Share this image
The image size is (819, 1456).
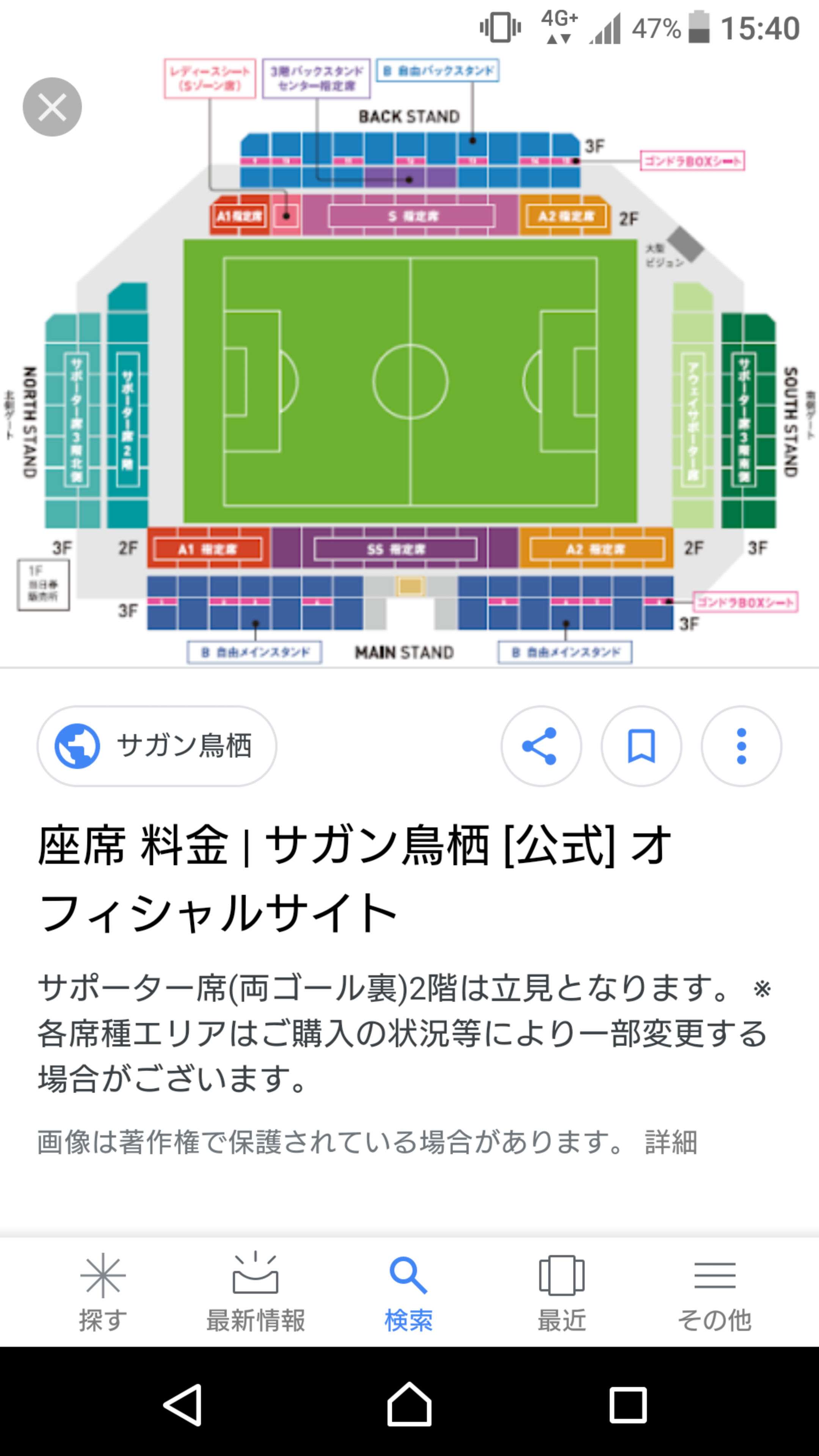pos(540,746)
